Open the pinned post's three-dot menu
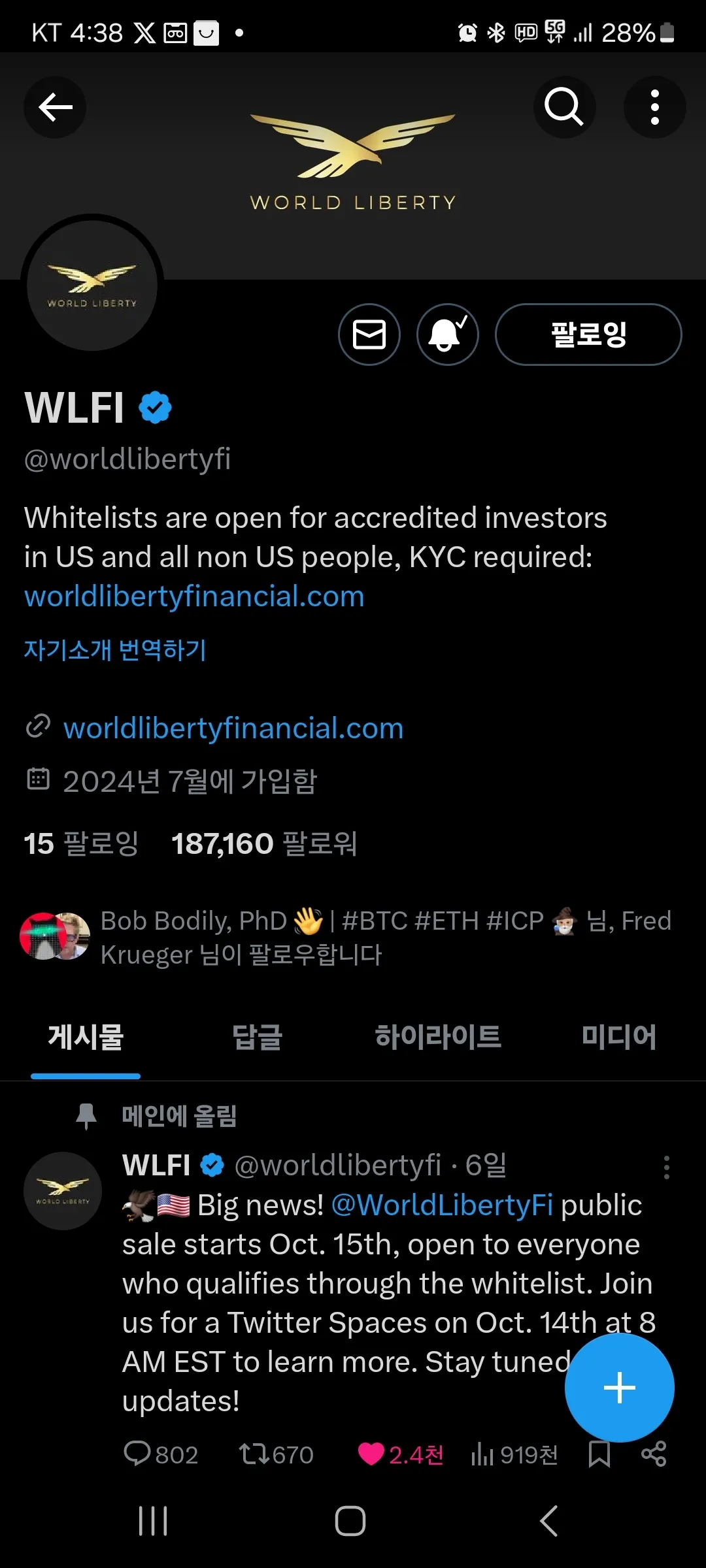The image size is (706, 1568). pos(666,1168)
